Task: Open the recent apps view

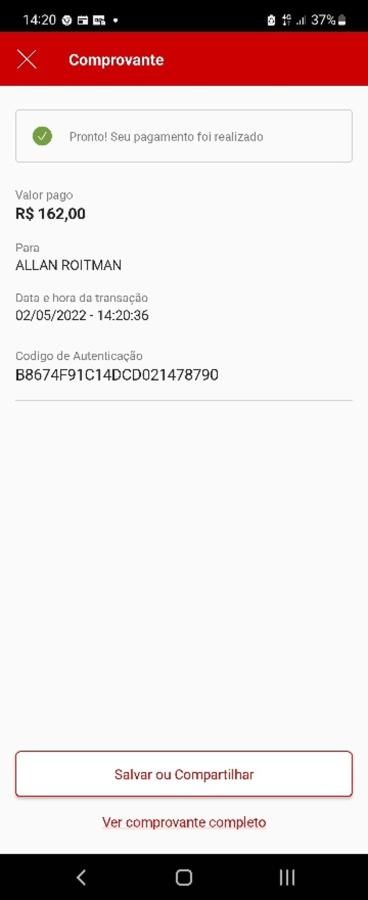Action: (287, 877)
